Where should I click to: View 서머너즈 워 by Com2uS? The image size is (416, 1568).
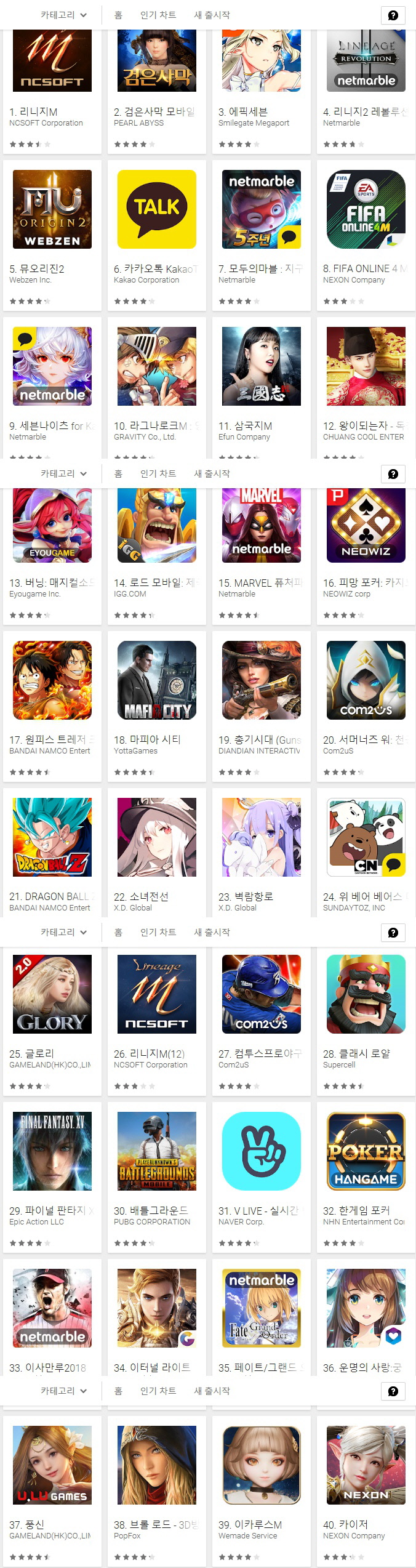(366, 707)
